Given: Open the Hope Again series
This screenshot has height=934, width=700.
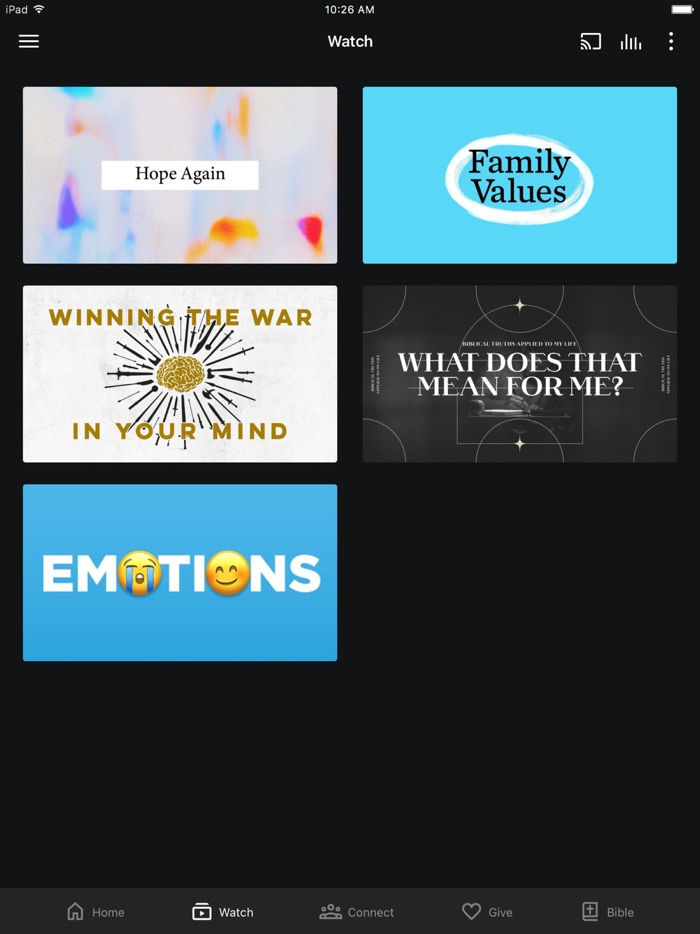Looking at the screenshot, I should tap(180, 175).
